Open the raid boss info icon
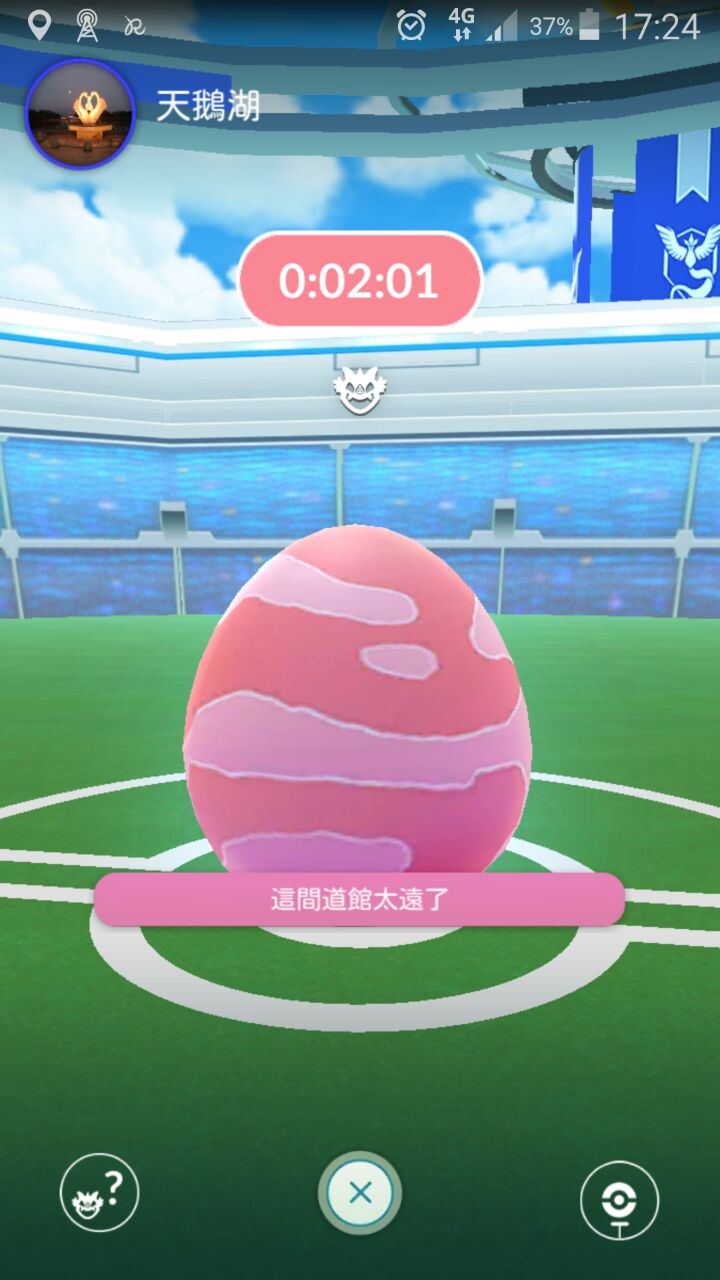This screenshot has width=720, height=1280. pos(99,1192)
